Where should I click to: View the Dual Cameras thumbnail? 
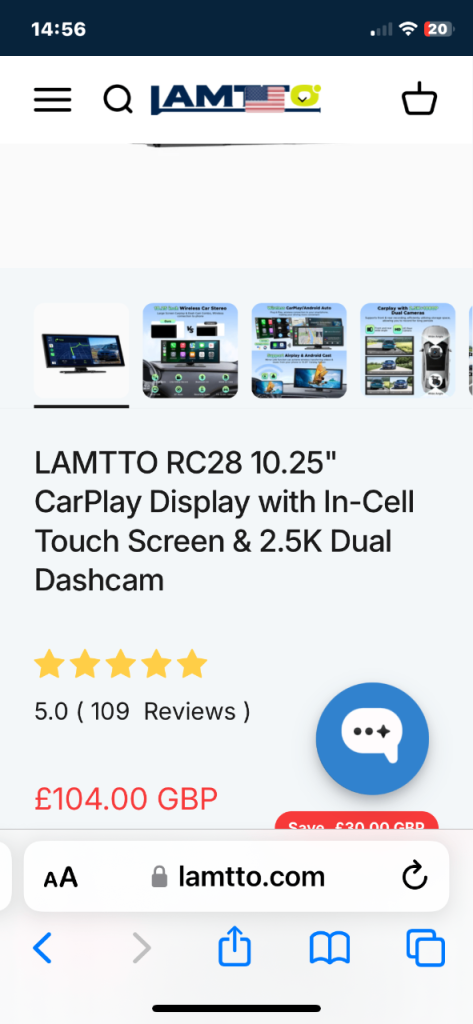[x=408, y=351]
